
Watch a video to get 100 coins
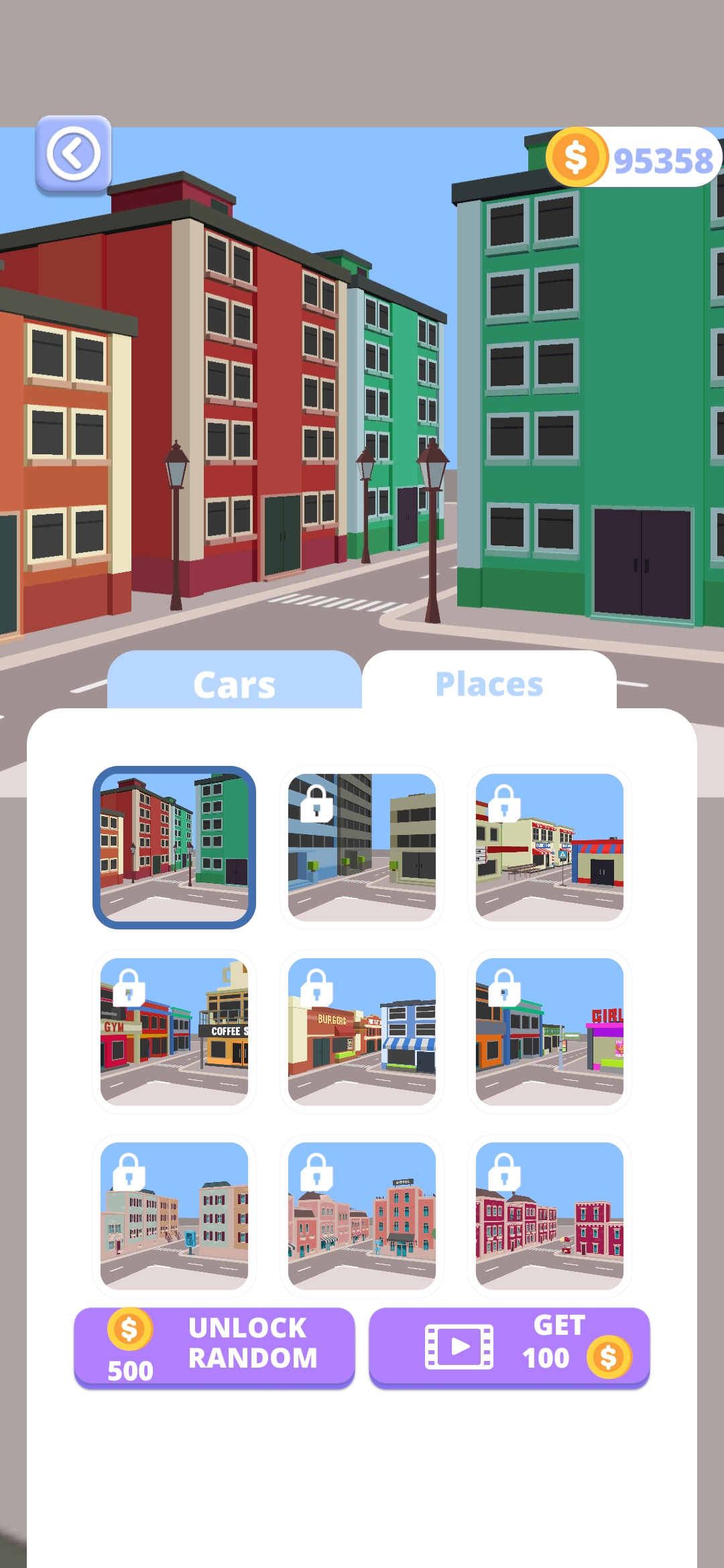coord(509,1347)
